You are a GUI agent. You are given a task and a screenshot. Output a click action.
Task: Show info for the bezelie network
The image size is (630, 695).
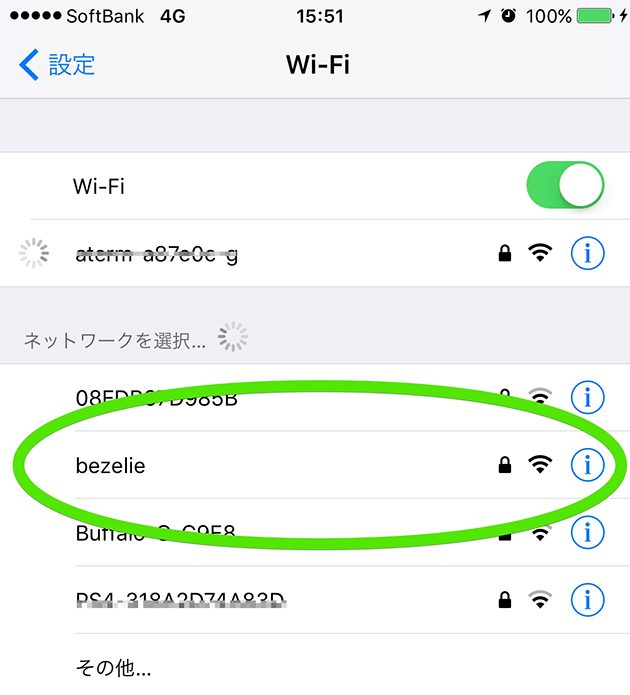(x=588, y=464)
